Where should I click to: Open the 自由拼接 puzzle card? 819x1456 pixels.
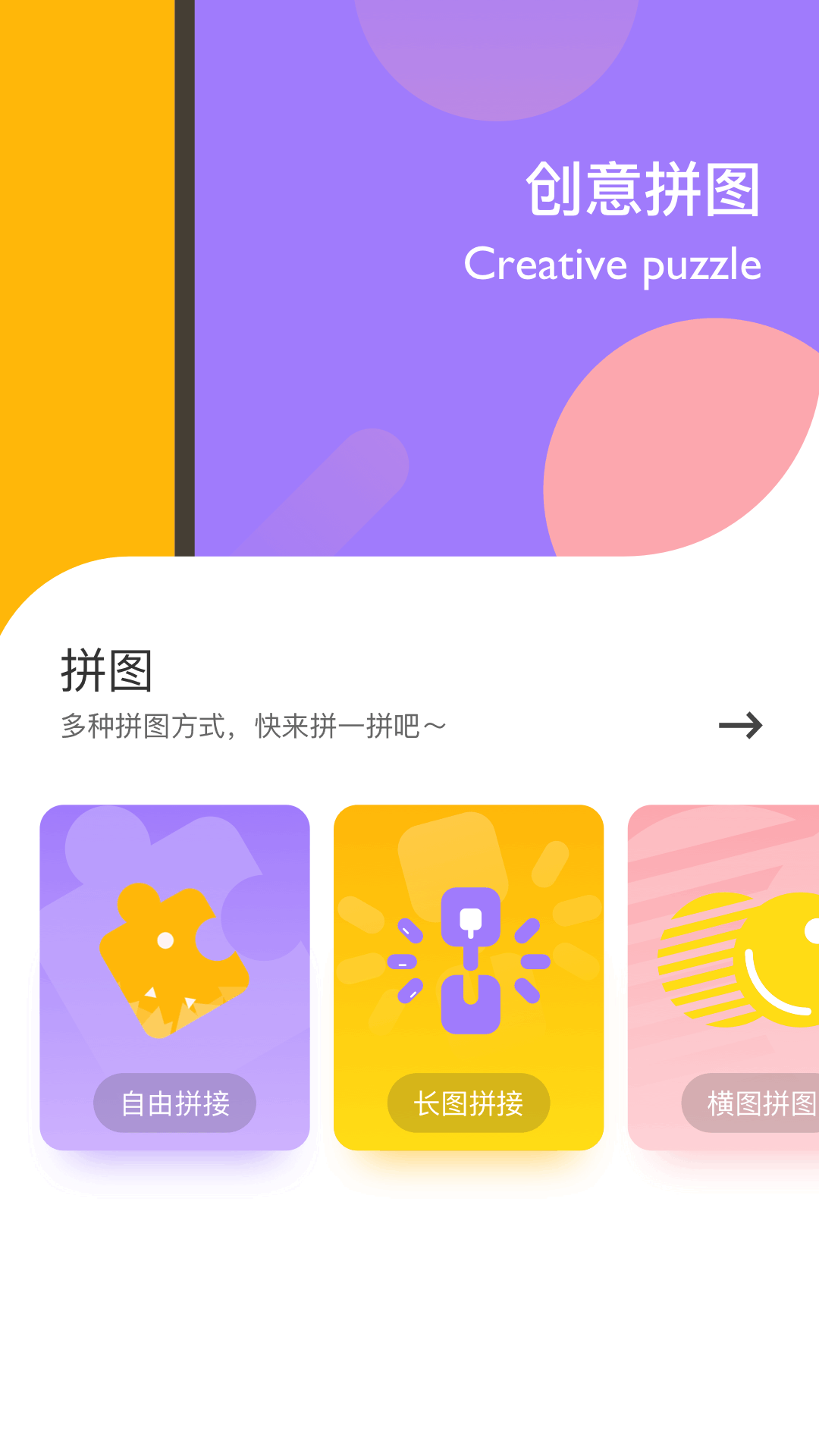click(x=174, y=977)
